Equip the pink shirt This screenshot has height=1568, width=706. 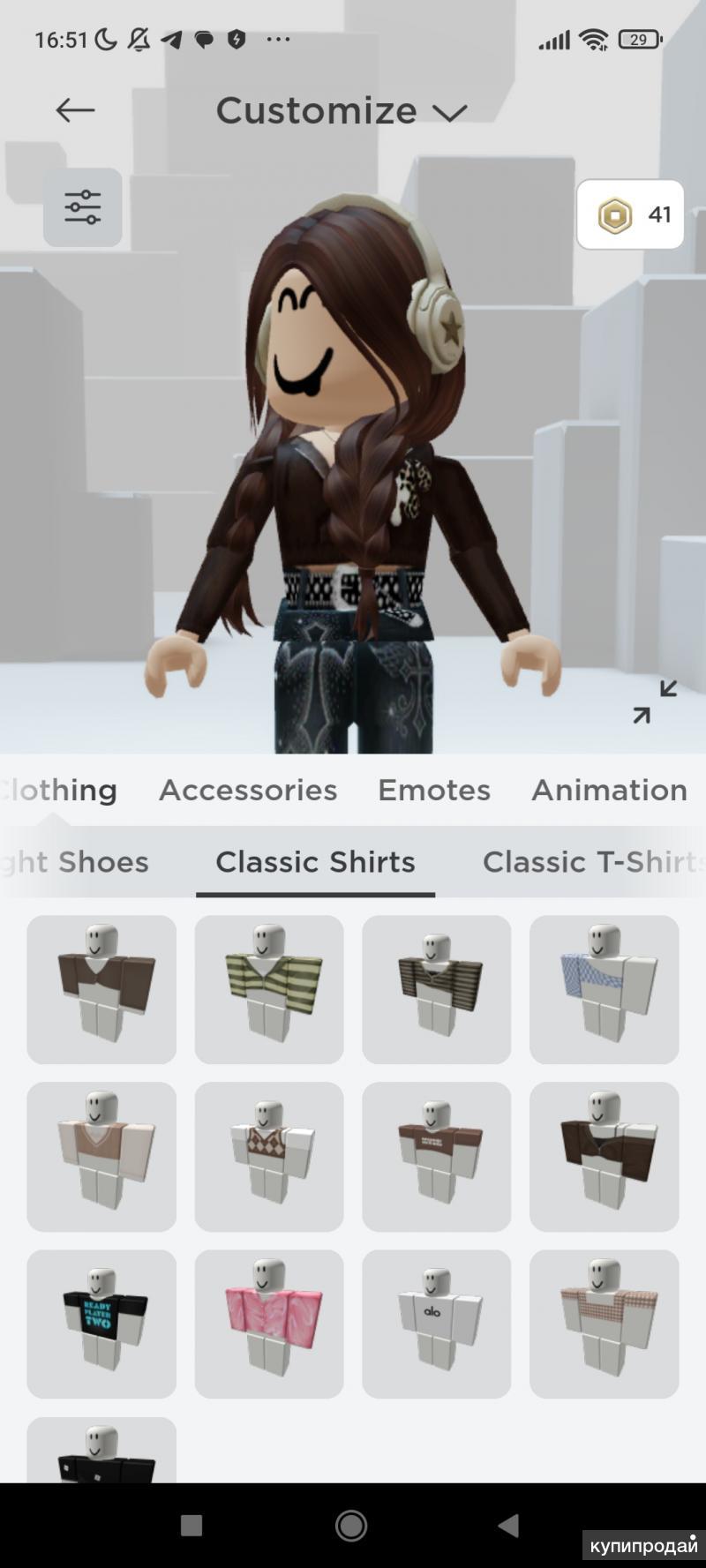tap(269, 1324)
